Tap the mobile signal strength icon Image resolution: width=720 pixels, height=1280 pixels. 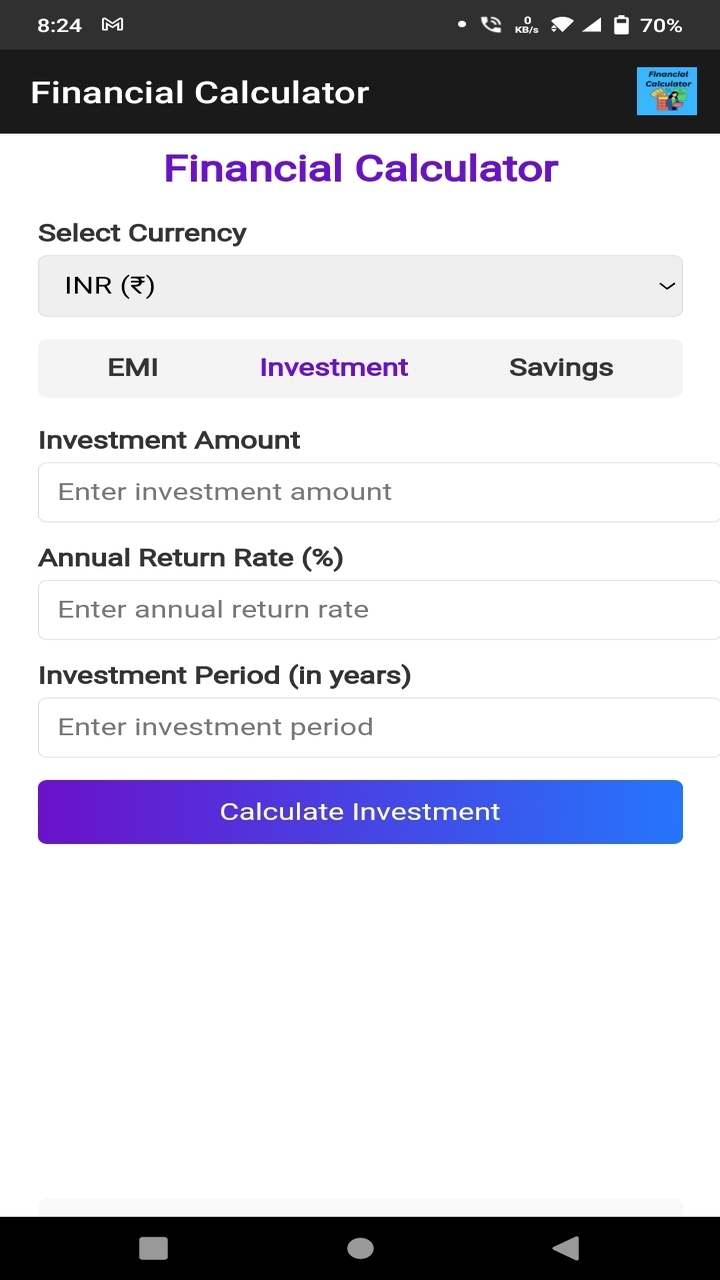tap(594, 25)
